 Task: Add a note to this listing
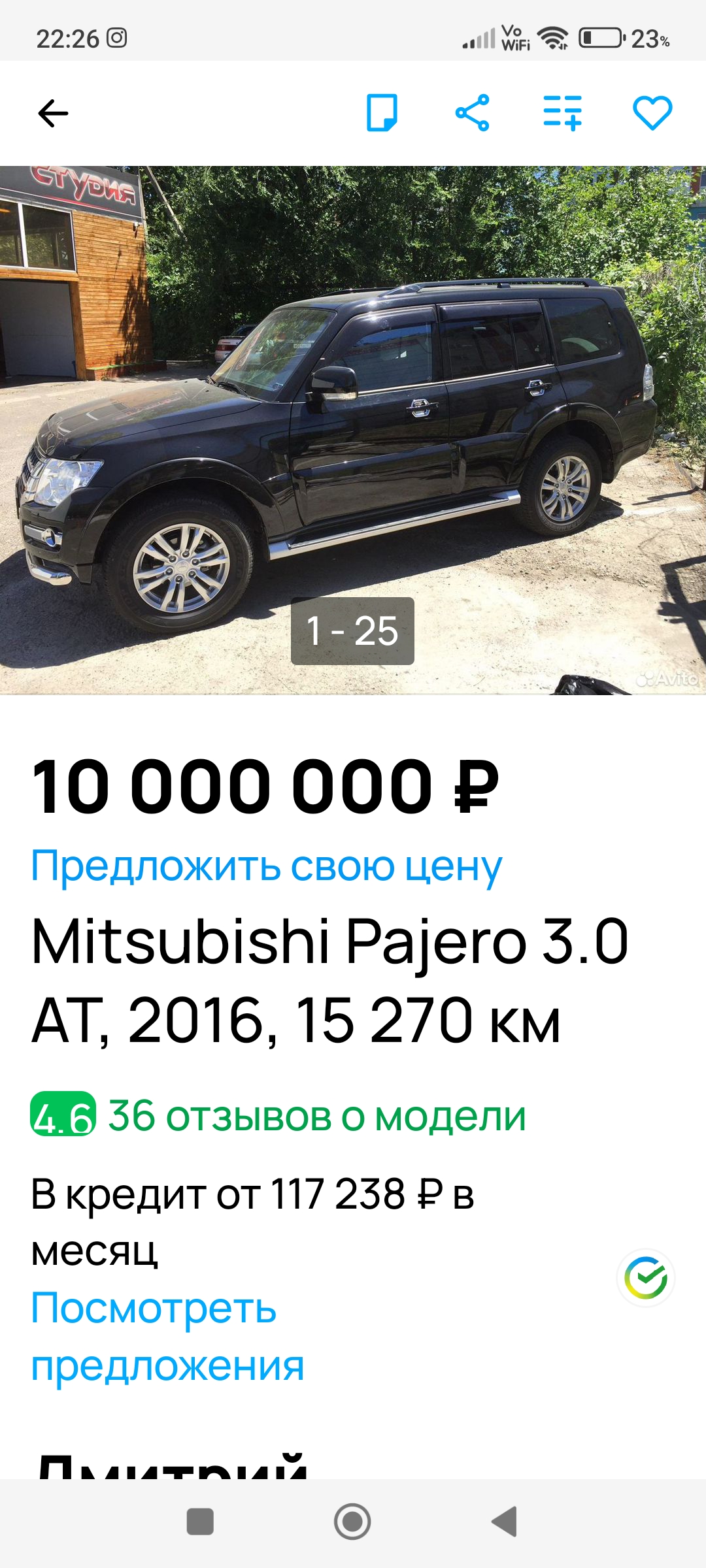[x=382, y=113]
